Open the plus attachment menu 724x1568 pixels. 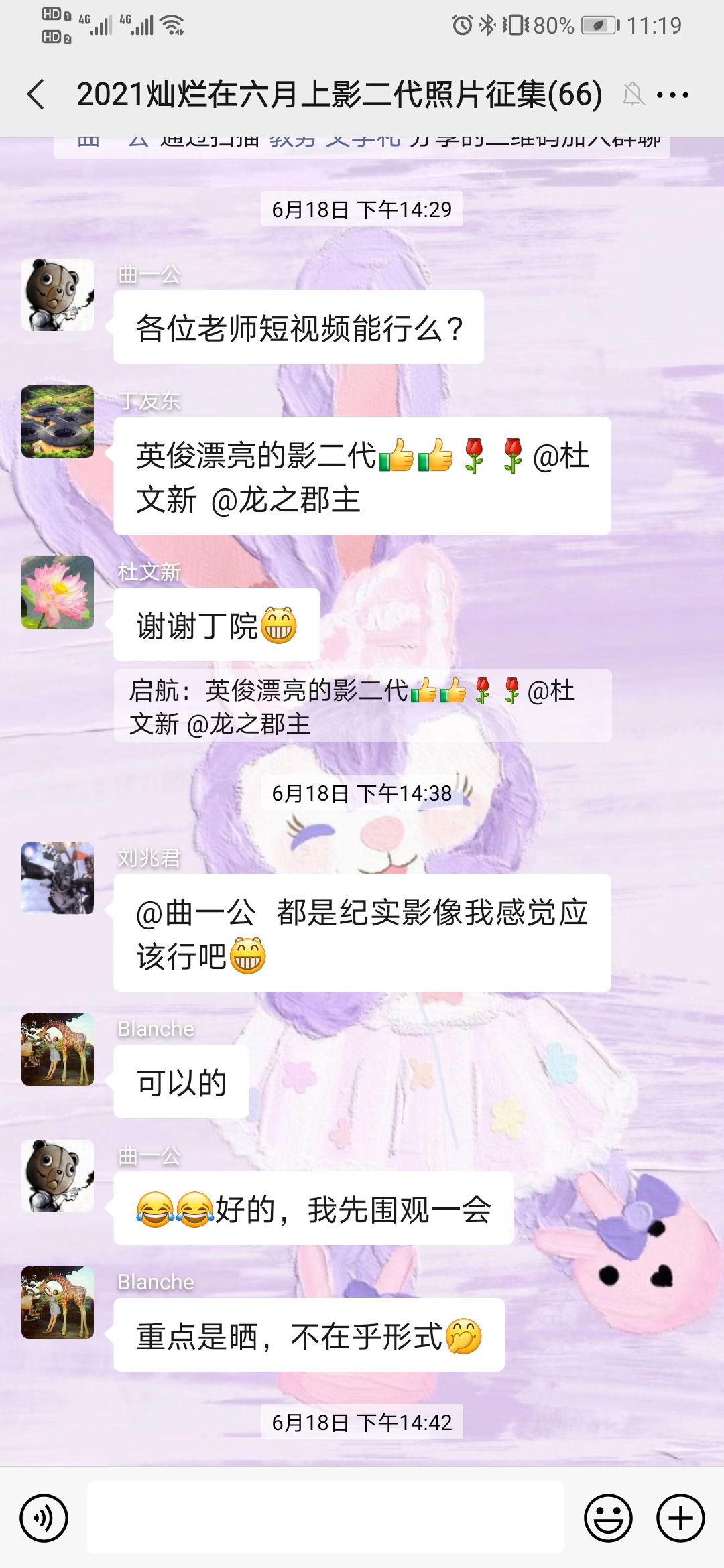(x=680, y=1517)
